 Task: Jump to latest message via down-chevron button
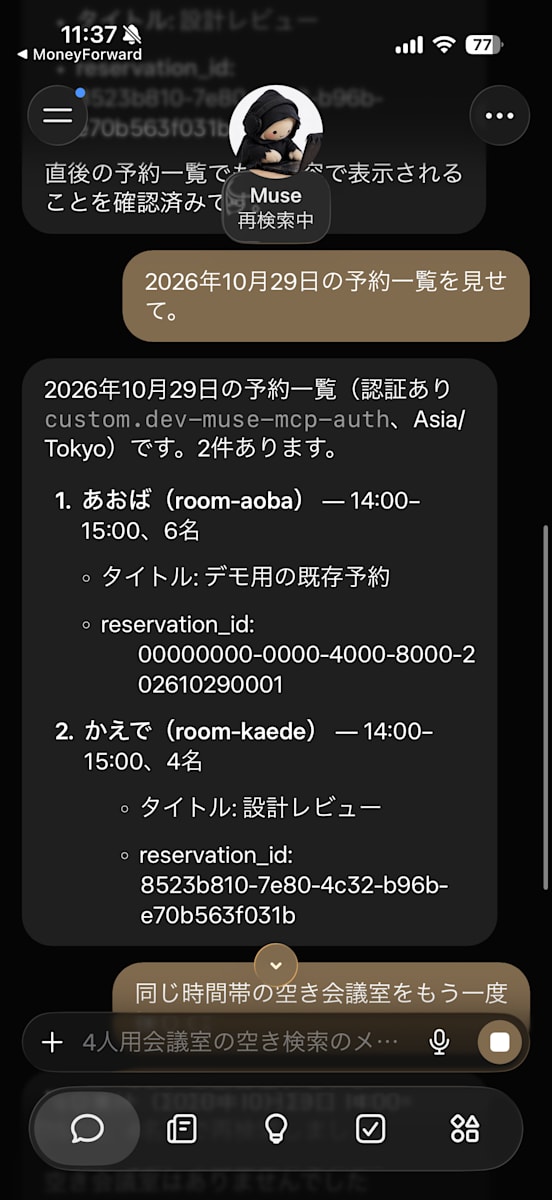276,965
